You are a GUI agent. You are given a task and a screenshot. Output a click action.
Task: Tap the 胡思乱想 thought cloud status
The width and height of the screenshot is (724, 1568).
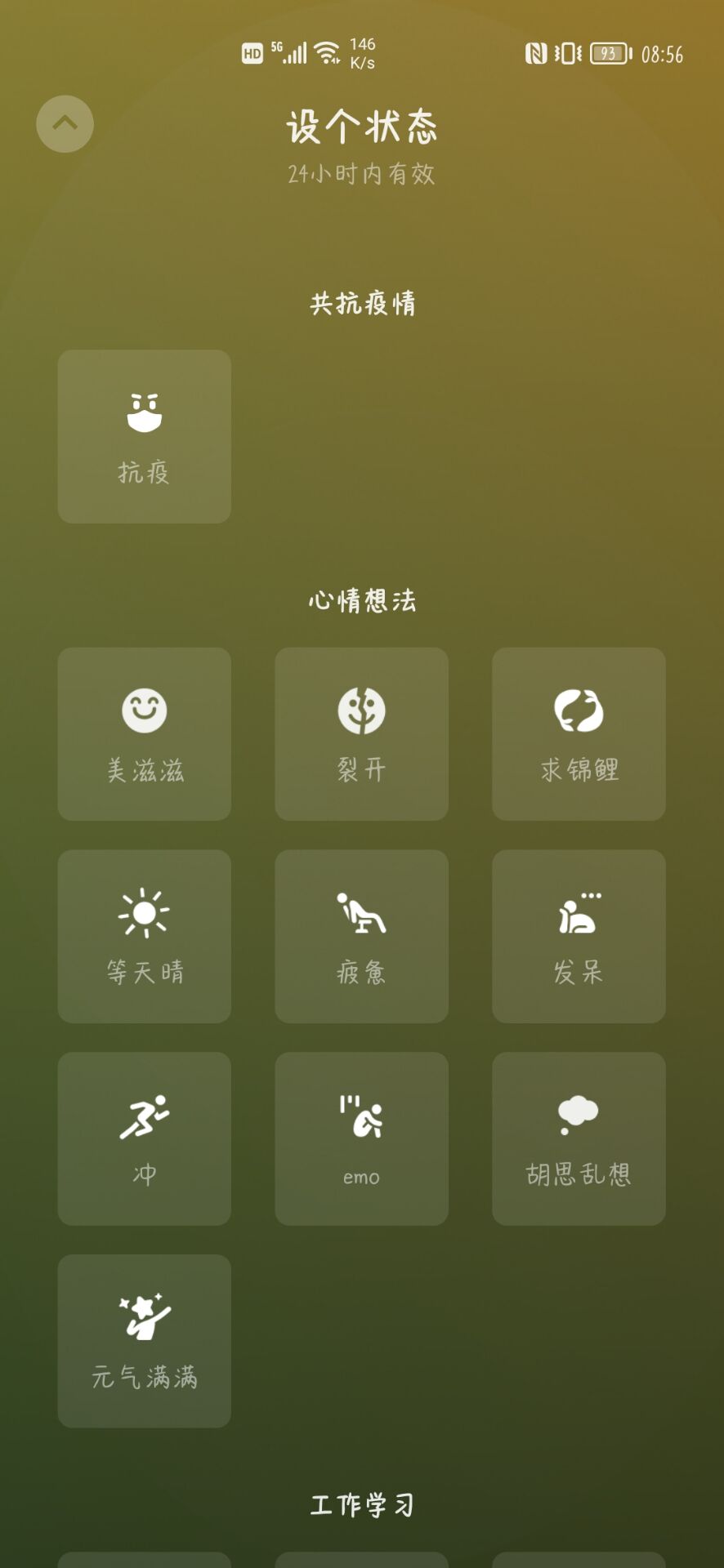coord(578,1137)
